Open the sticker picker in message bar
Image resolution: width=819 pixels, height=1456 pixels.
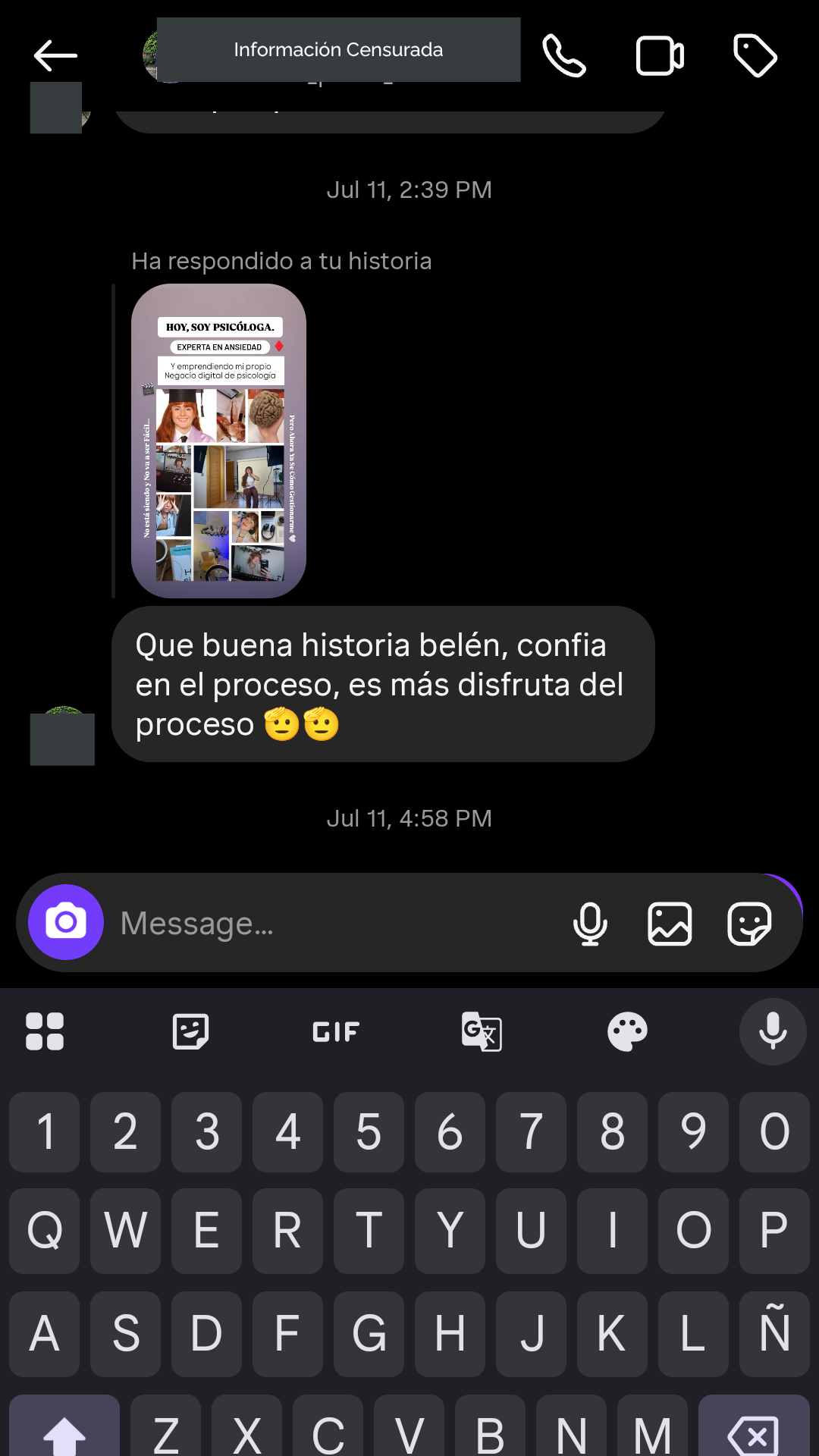point(749,924)
